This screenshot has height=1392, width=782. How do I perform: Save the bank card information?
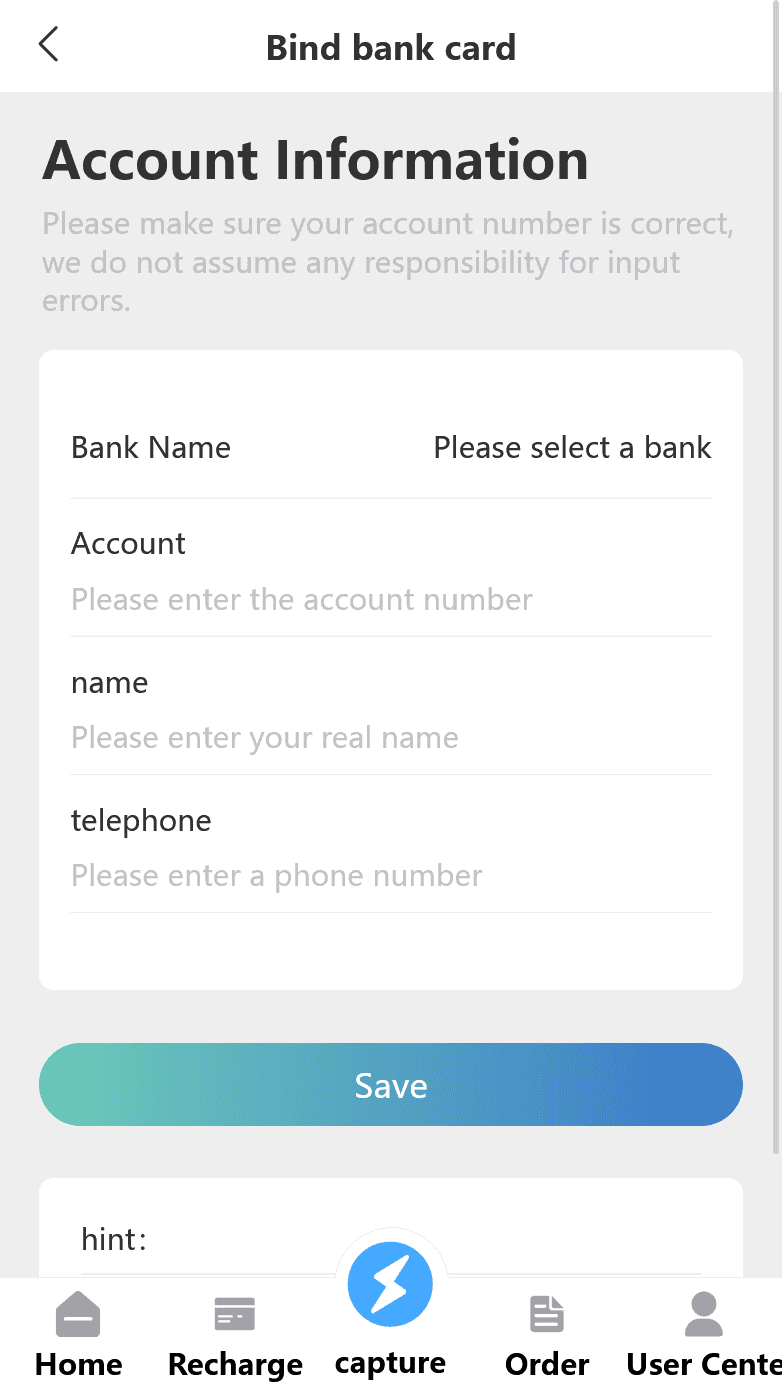point(390,1085)
